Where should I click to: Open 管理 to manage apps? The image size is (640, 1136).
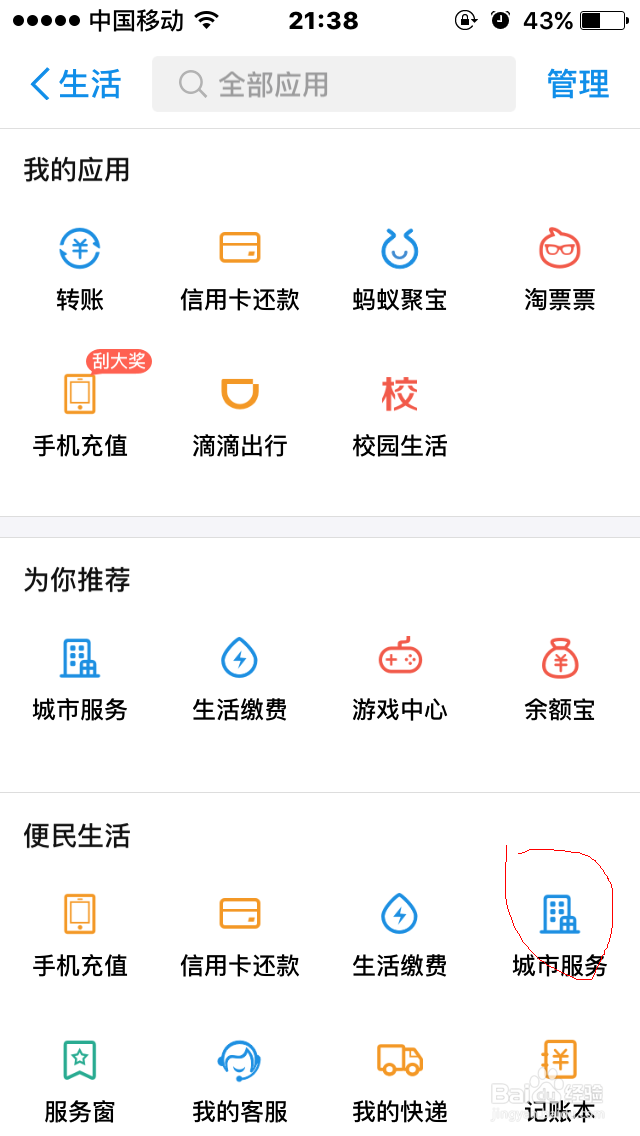coord(577,84)
